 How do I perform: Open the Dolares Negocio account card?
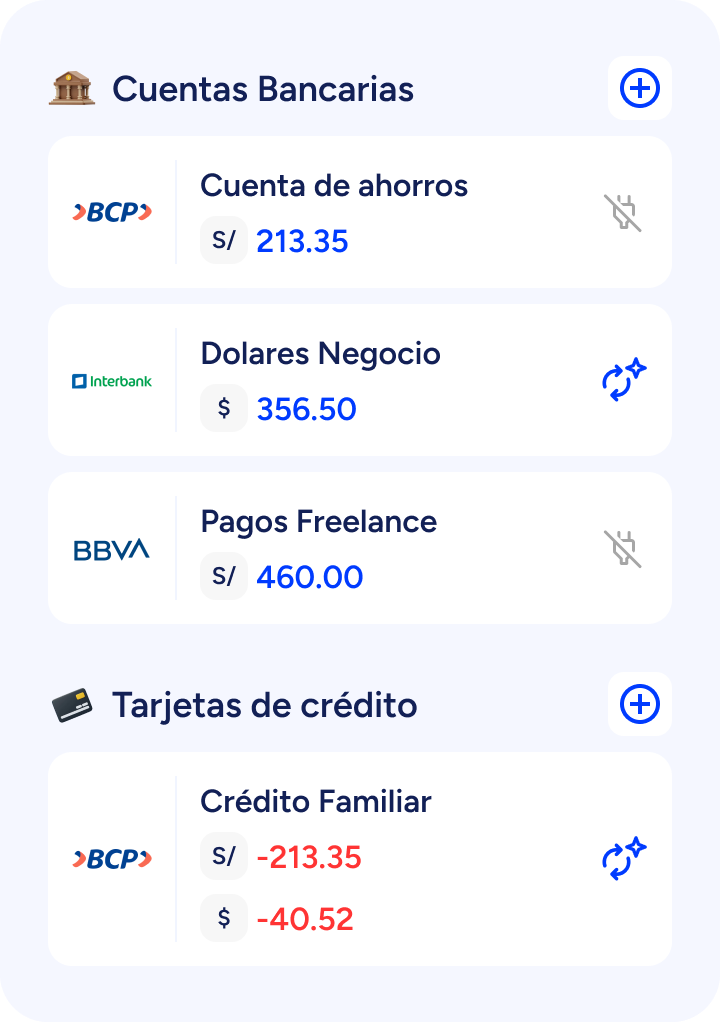point(360,380)
